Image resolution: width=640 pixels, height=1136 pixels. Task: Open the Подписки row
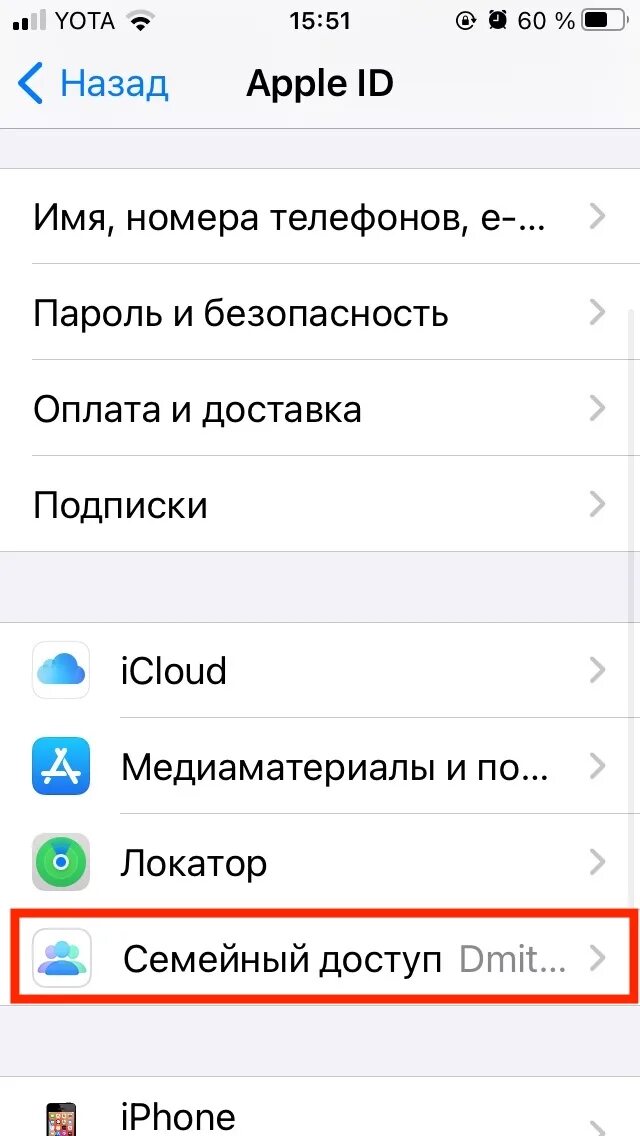[x=320, y=504]
